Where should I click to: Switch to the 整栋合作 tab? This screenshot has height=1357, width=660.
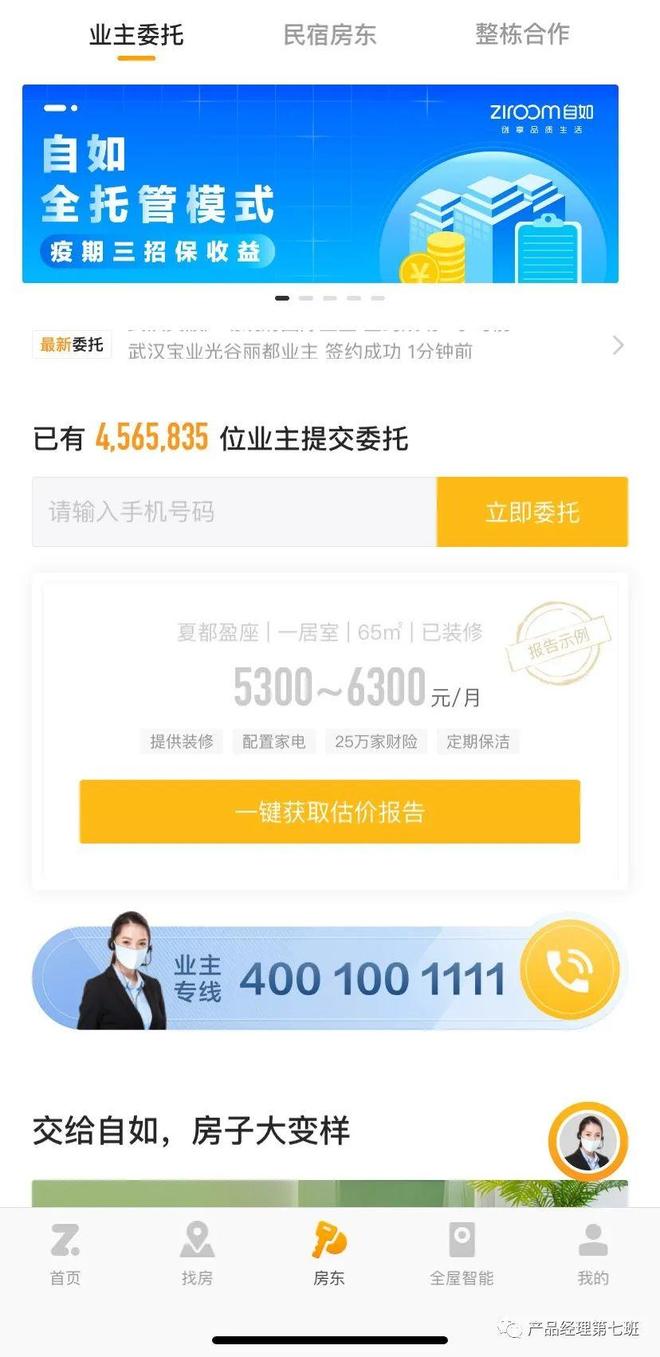522,34
